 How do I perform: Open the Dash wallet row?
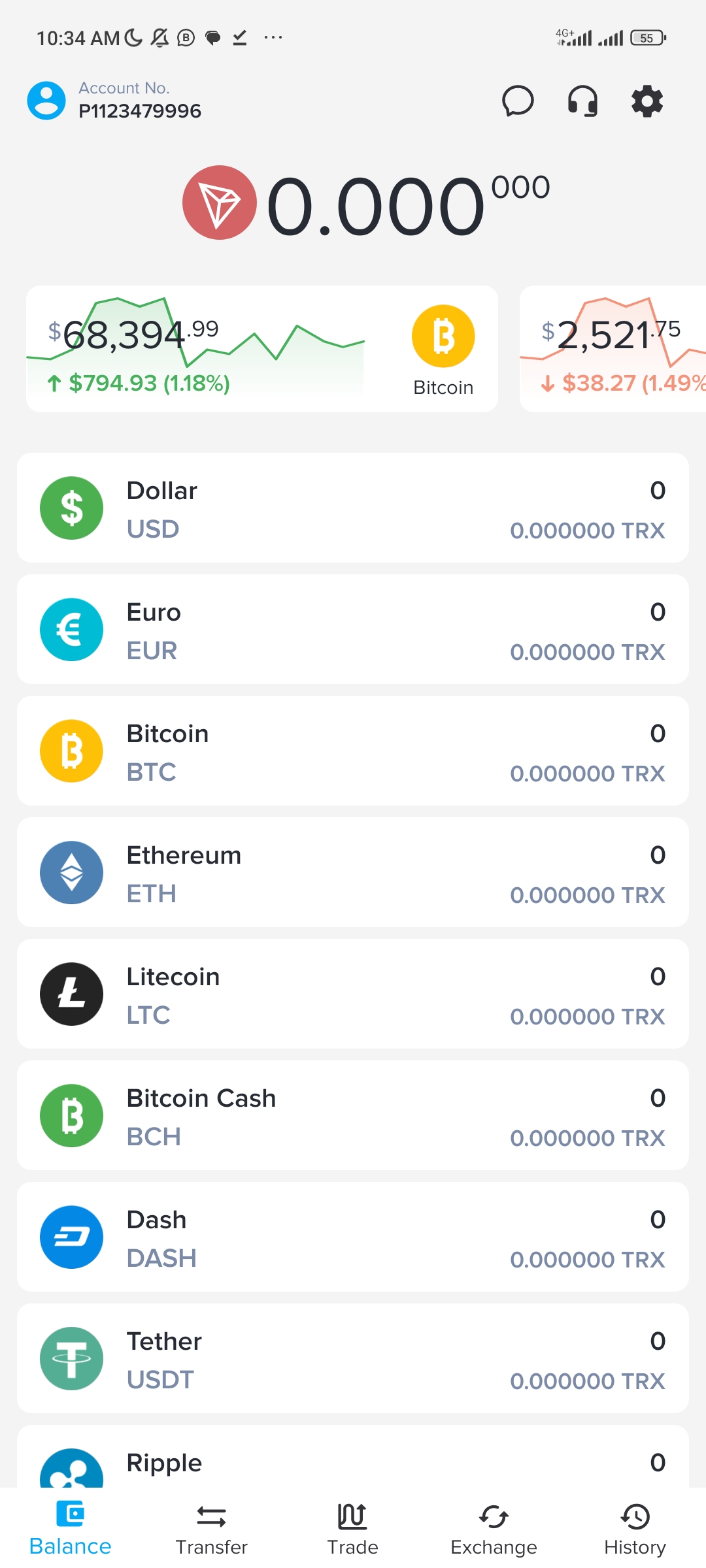353,1237
